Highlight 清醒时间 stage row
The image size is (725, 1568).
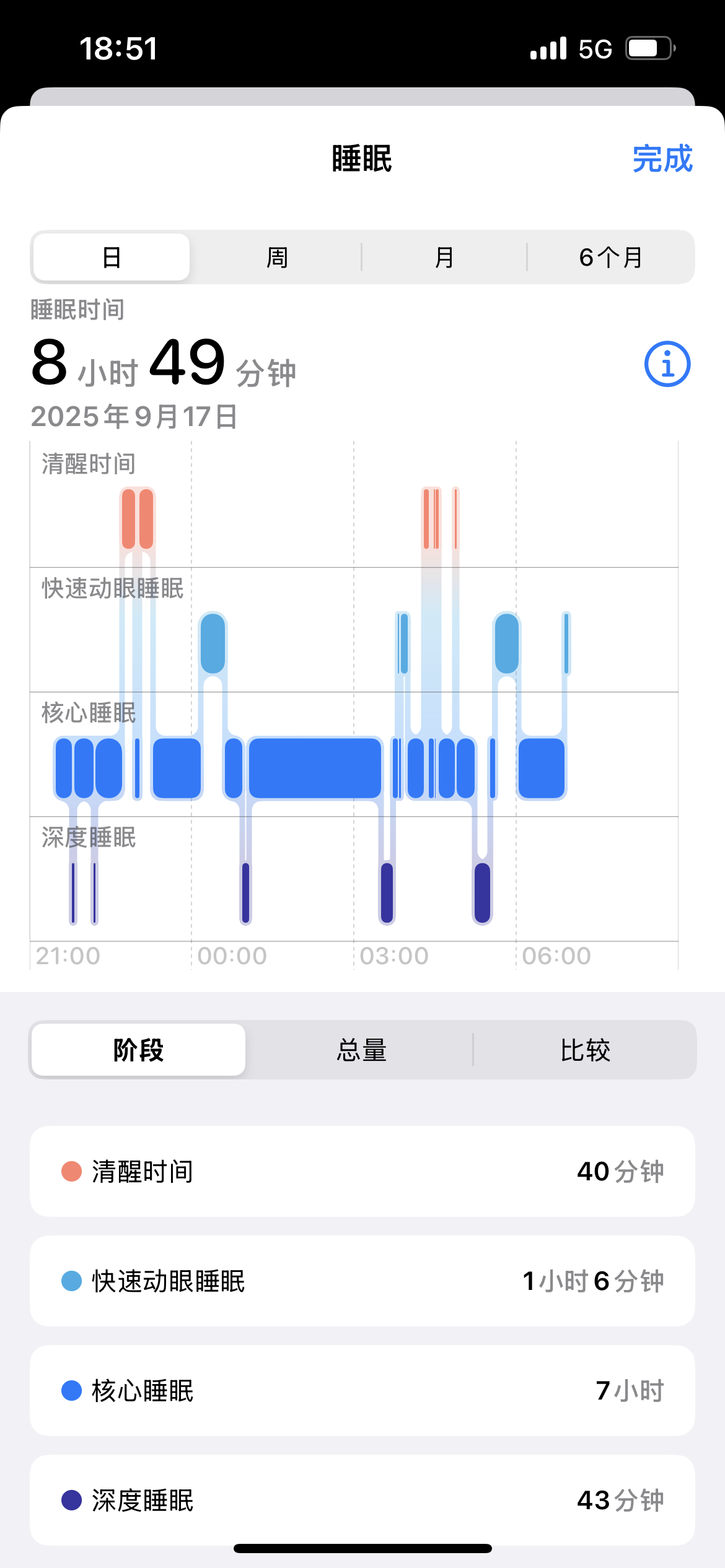point(362,1172)
